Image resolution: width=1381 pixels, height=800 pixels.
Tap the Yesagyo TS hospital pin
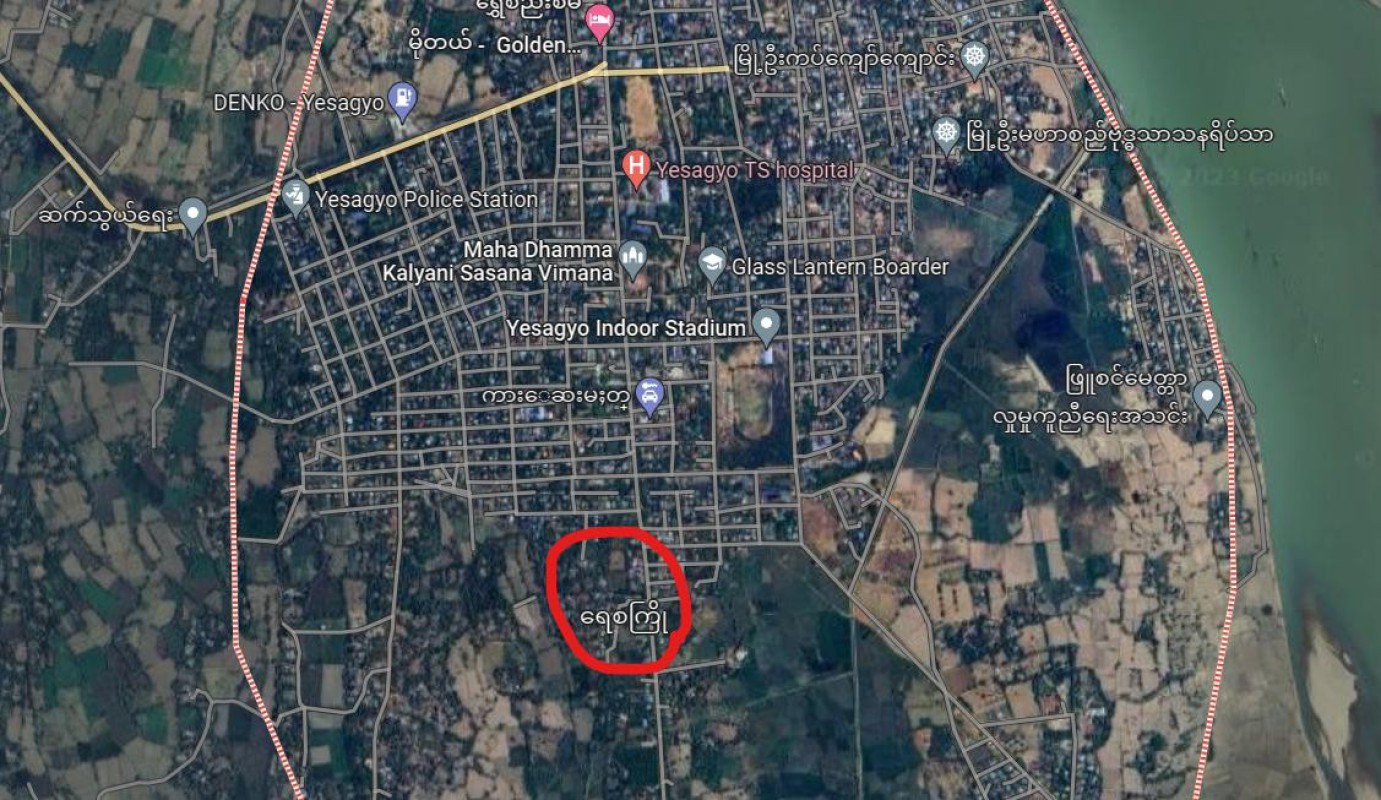tap(635, 167)
